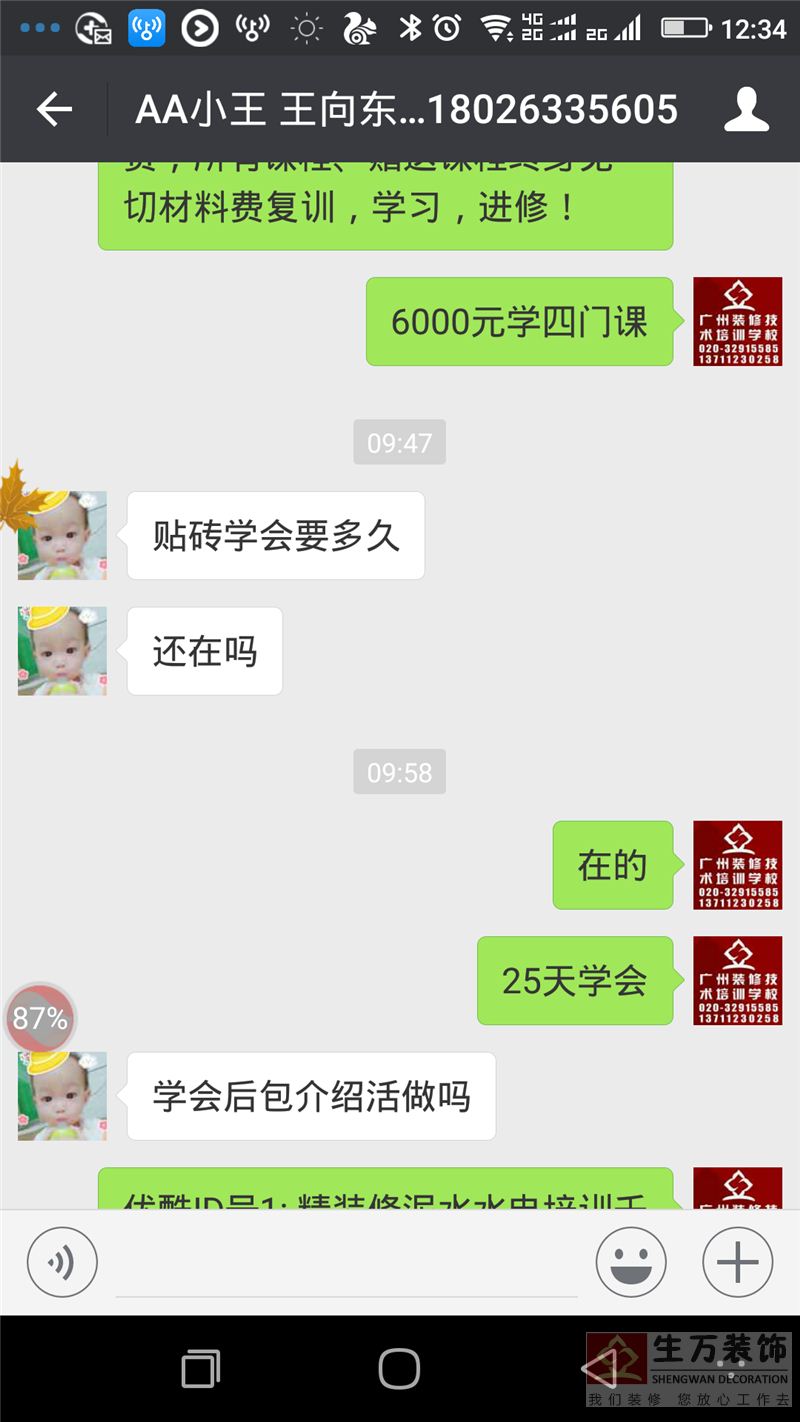Open the emoji picker
The width and height of the screenshot is (800, 1422).
(x=631, y=1262)
